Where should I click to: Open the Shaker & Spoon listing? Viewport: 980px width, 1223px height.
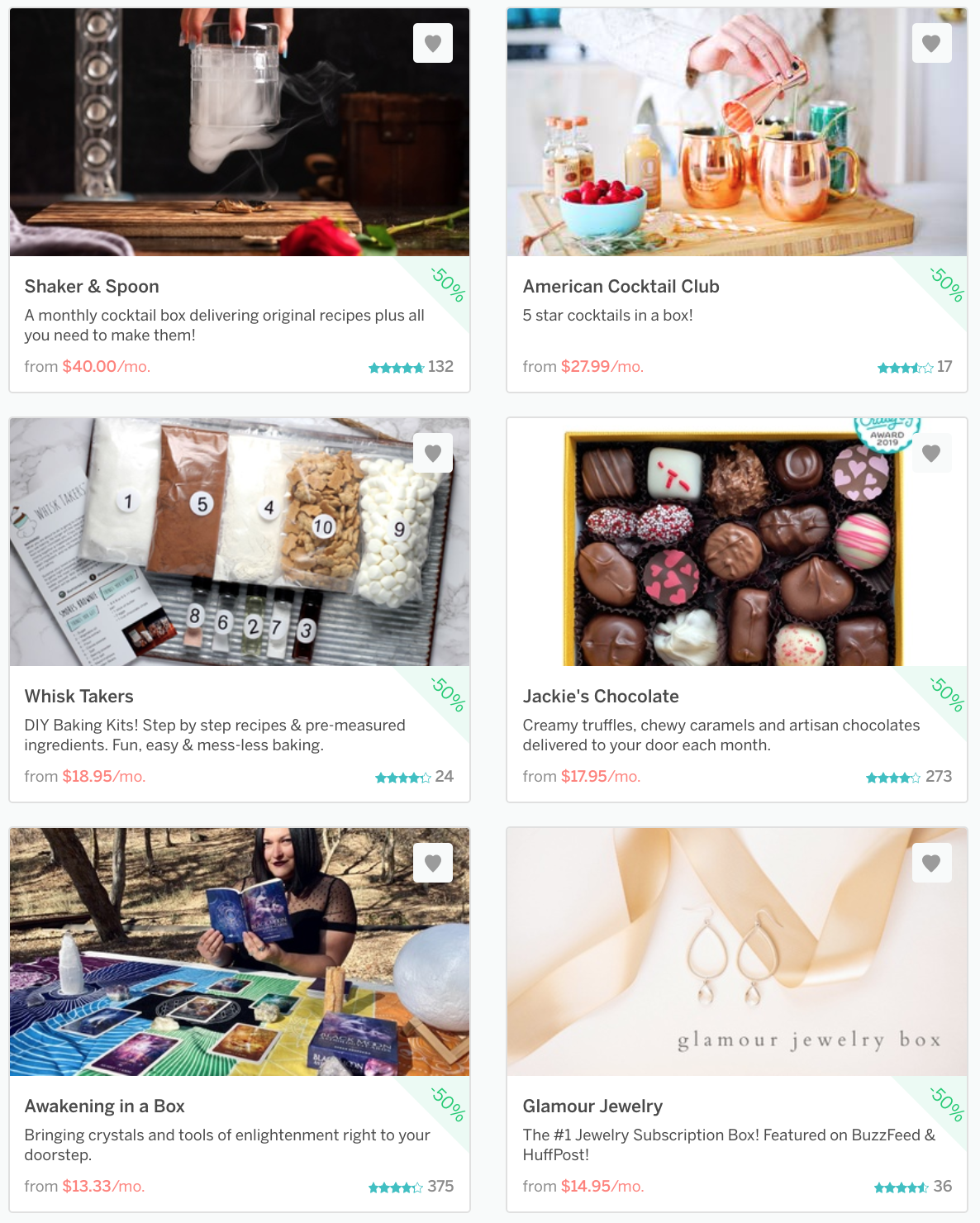pos(91,286)
